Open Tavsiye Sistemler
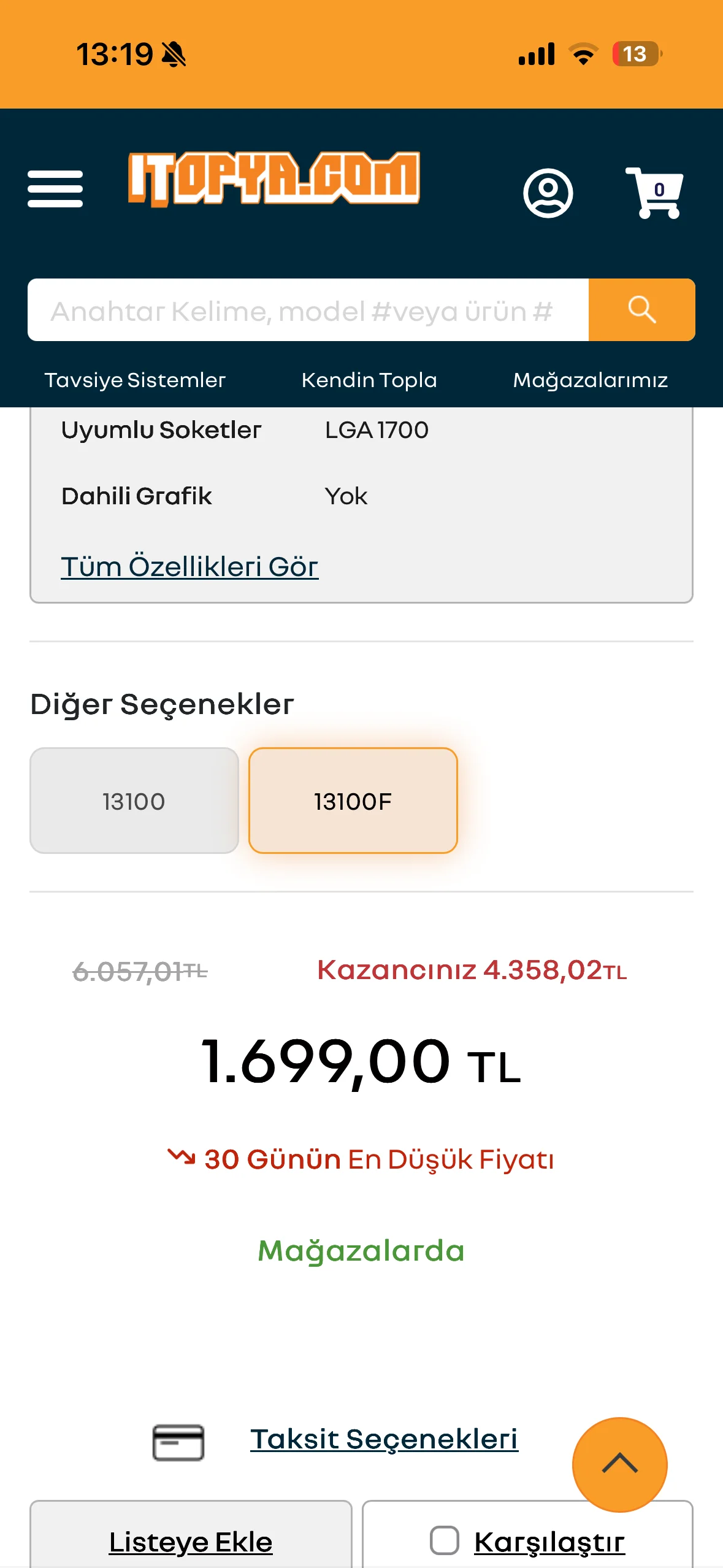723x1568 pixels. click(135, 380)
